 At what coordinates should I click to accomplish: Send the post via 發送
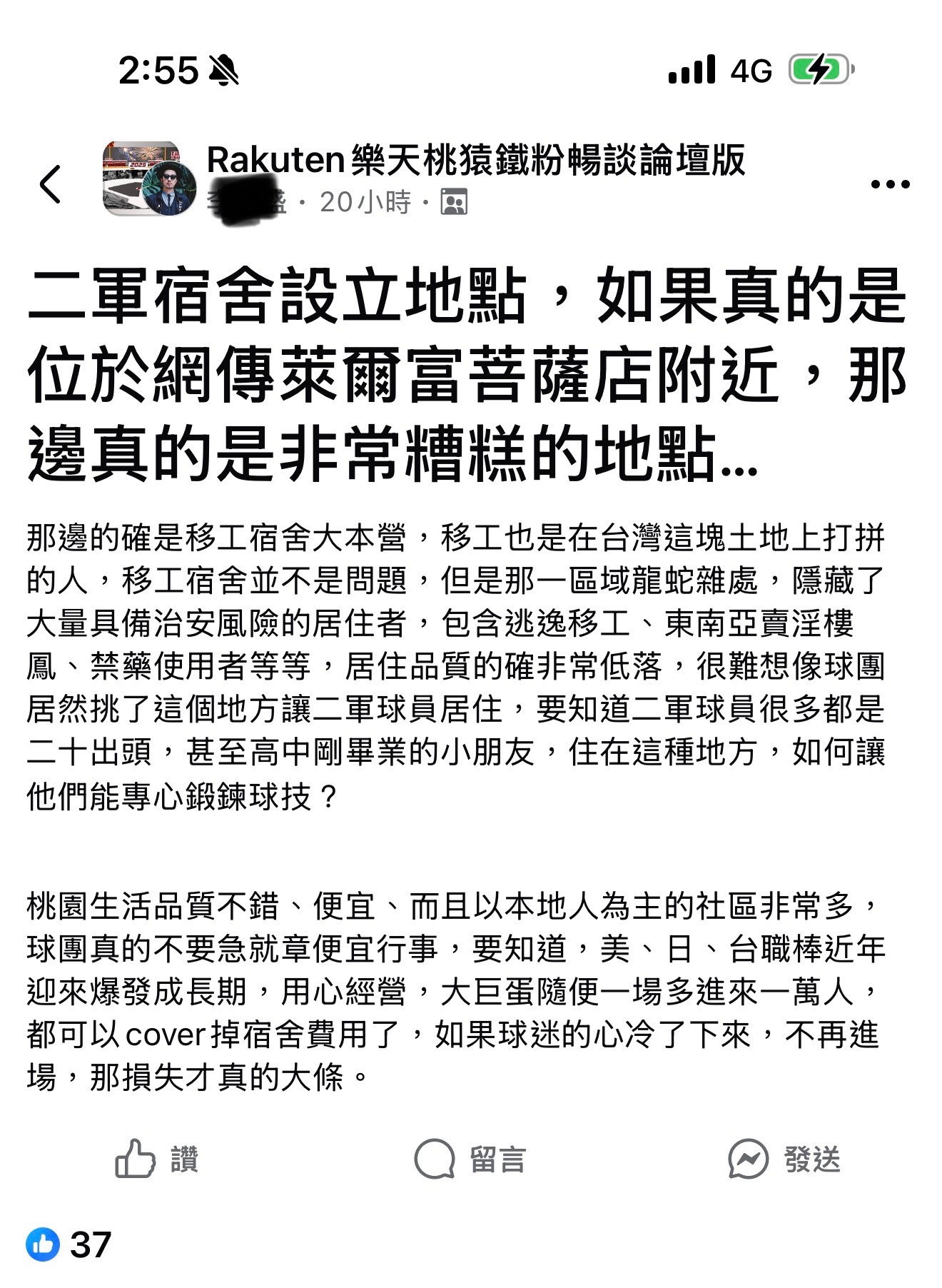point(784,1159)
